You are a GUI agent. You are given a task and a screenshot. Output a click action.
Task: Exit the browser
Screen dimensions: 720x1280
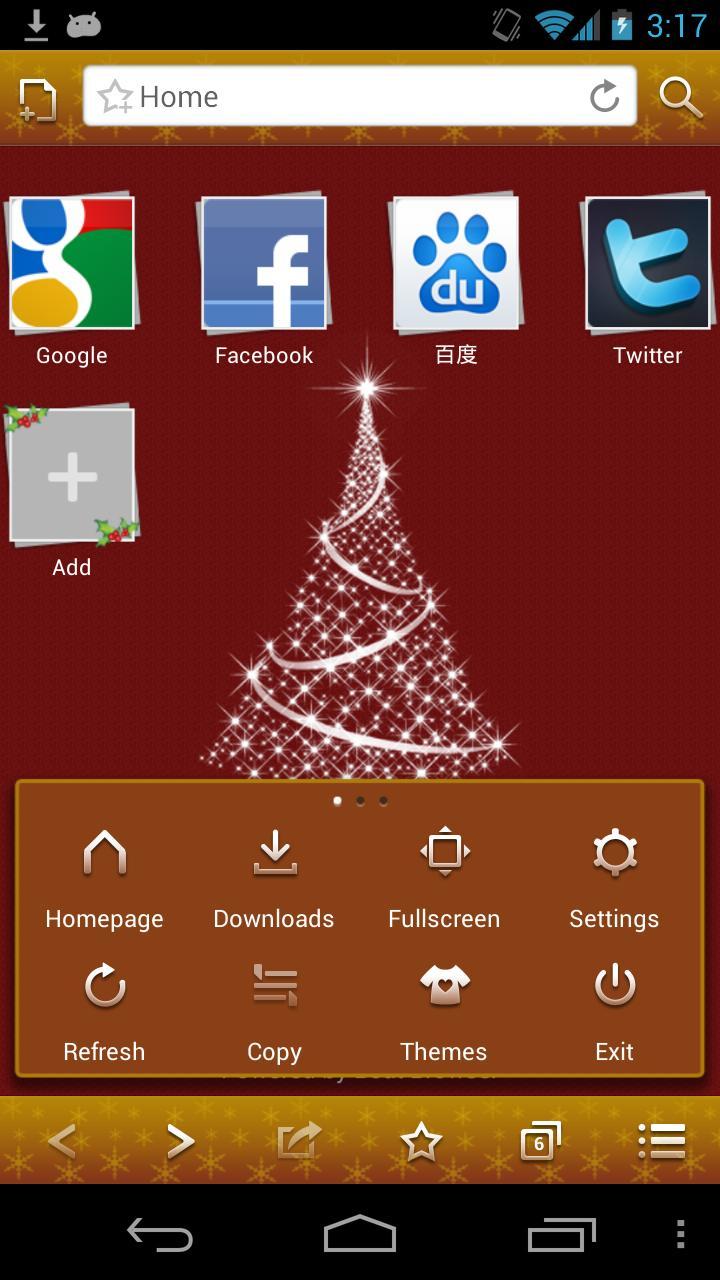coord(614,1008)
